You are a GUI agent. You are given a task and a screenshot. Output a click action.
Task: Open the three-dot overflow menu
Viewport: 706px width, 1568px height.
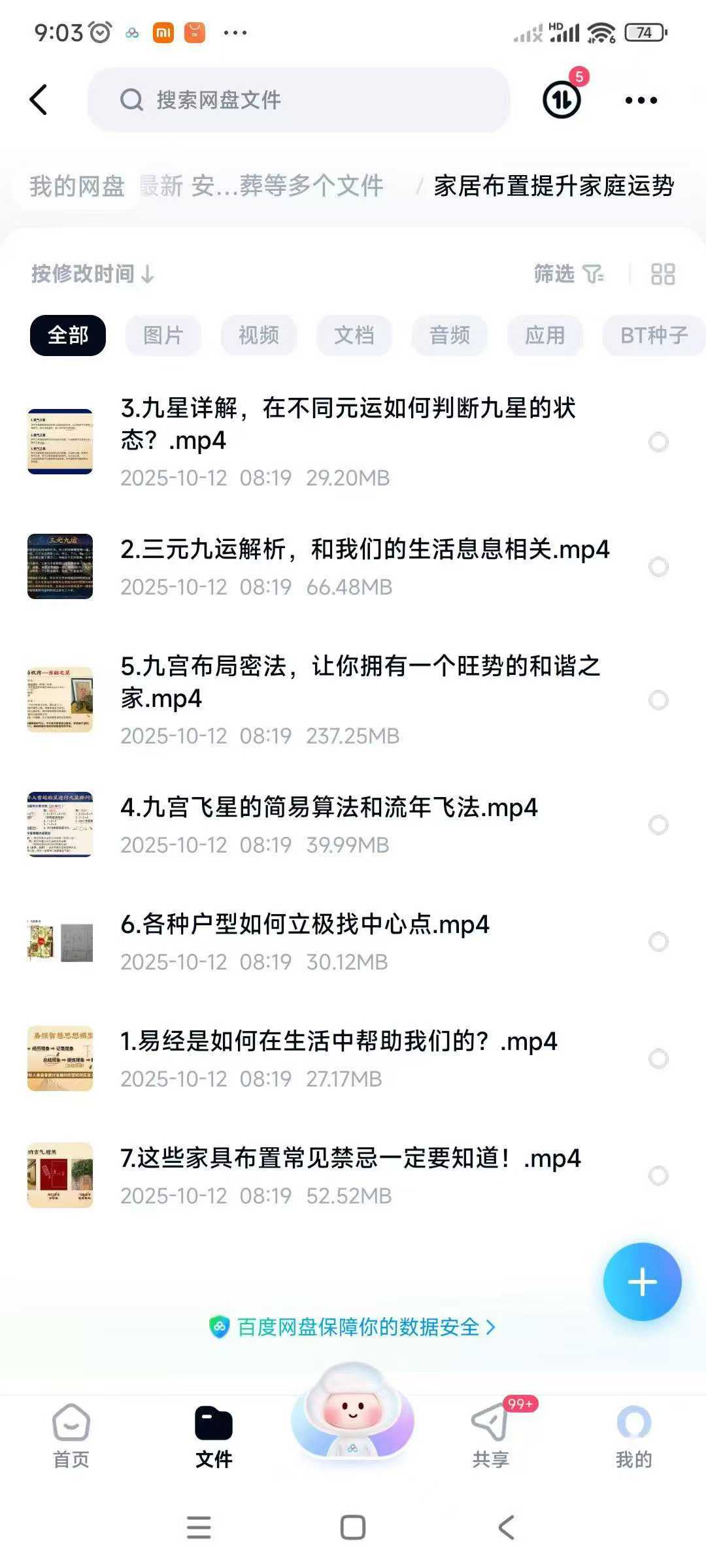tap(641, 100)
